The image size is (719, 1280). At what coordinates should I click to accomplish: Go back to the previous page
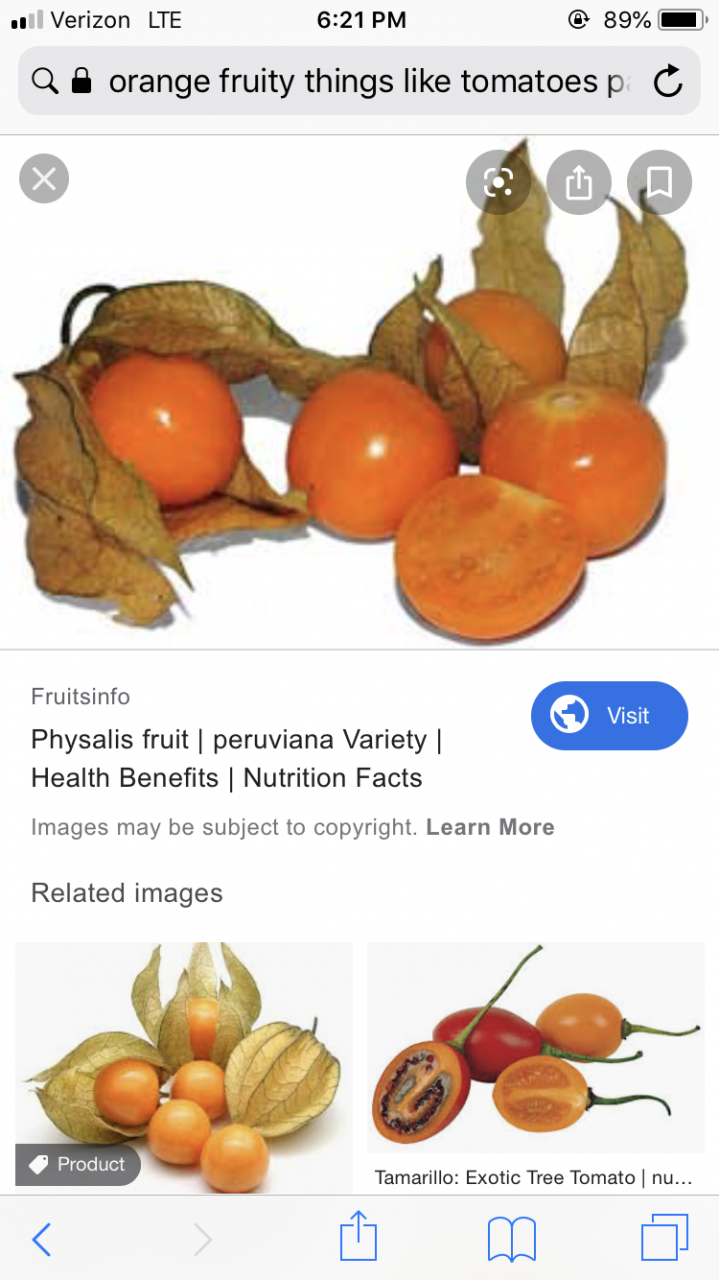click(x=41, y=1240)
